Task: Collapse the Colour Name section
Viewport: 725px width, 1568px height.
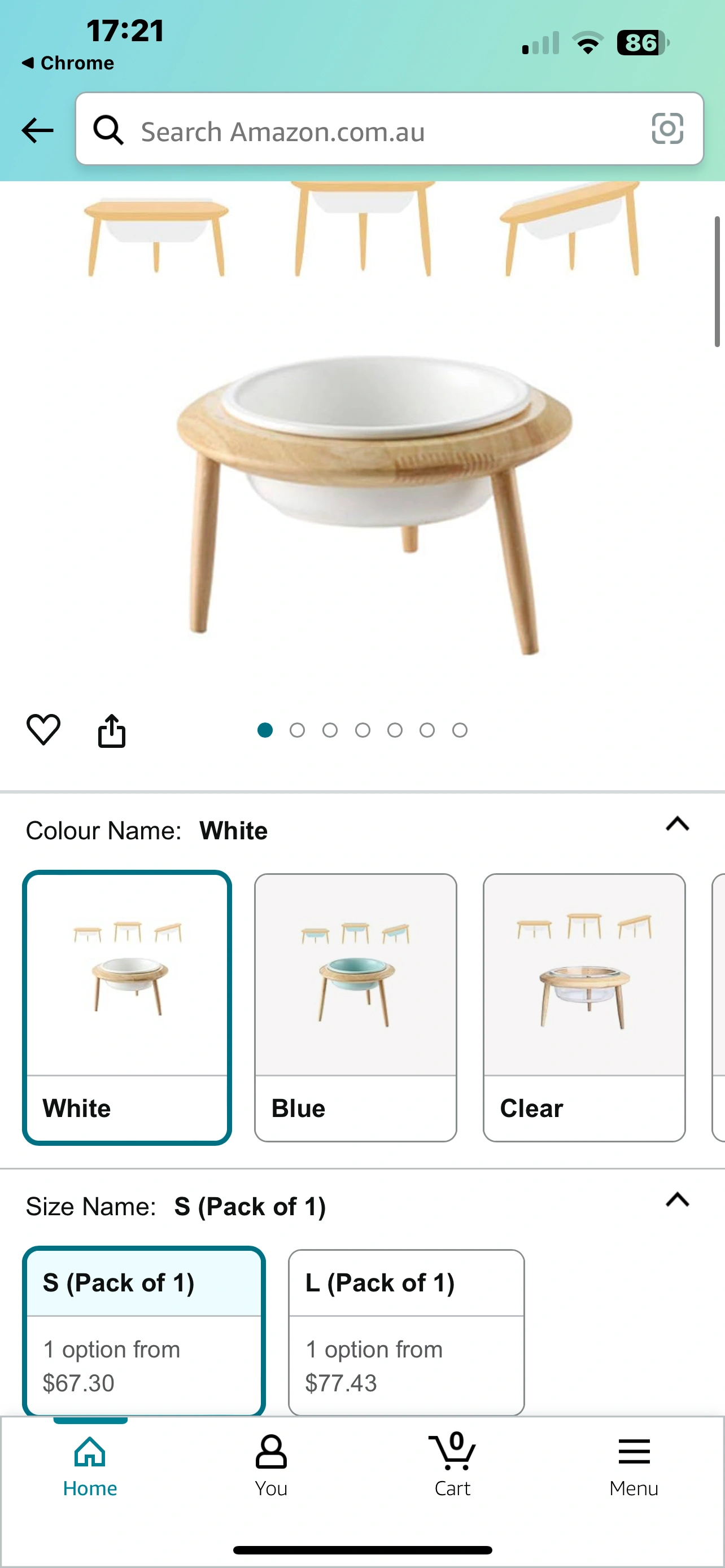Action: point(677,824)
